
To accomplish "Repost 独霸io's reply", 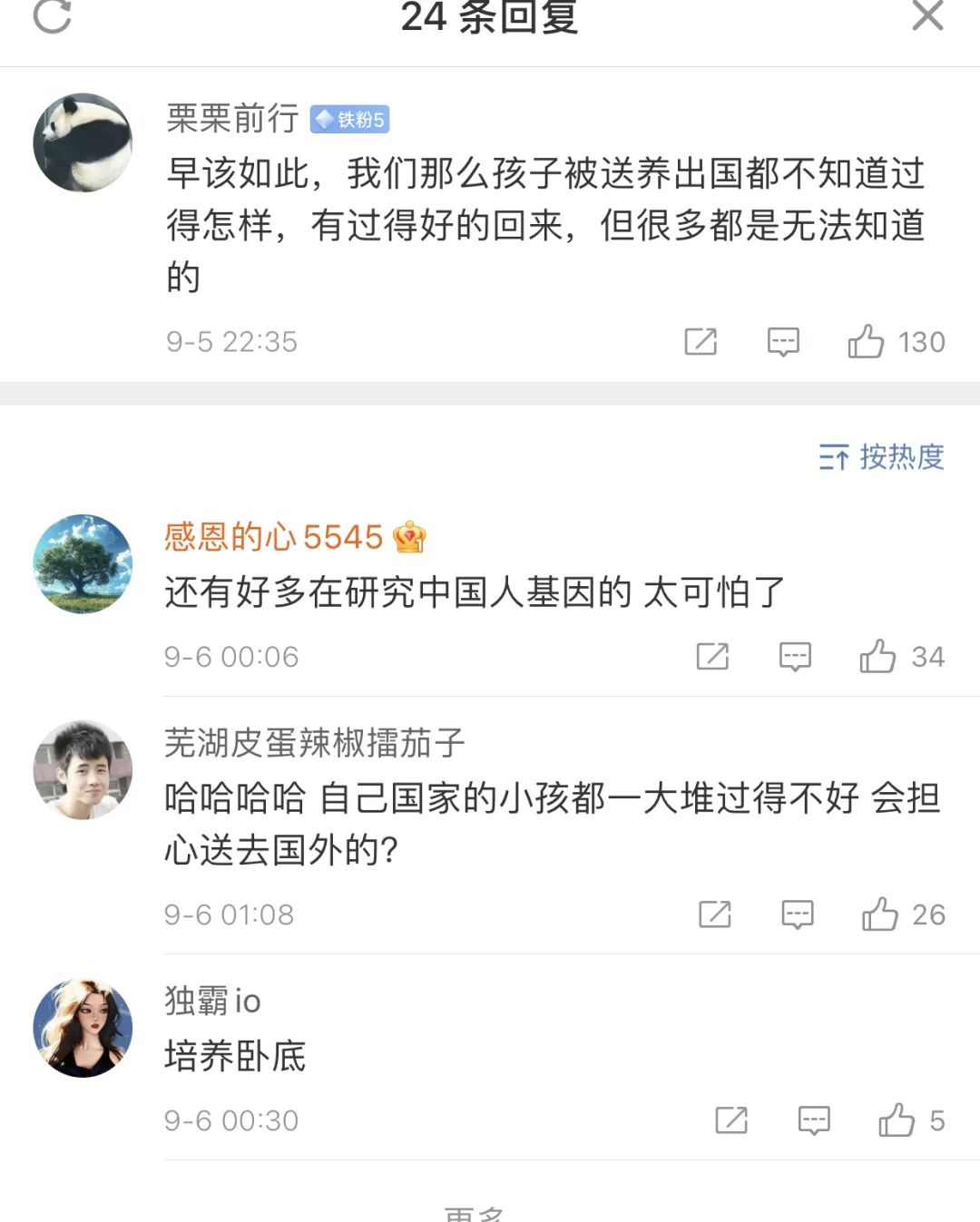I will [x=731, y=1120].
